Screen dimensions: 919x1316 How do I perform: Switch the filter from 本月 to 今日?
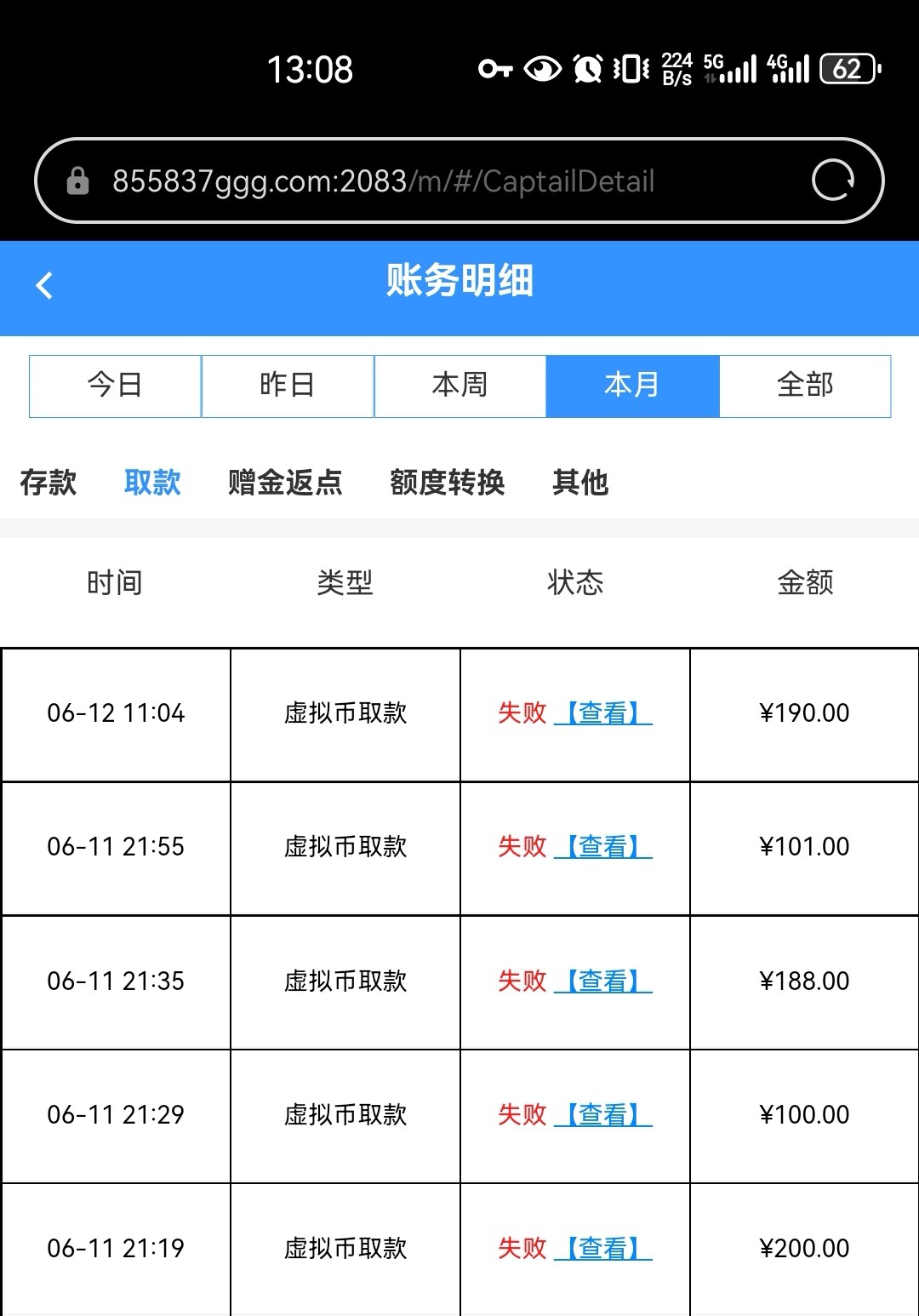click(115, 386)
